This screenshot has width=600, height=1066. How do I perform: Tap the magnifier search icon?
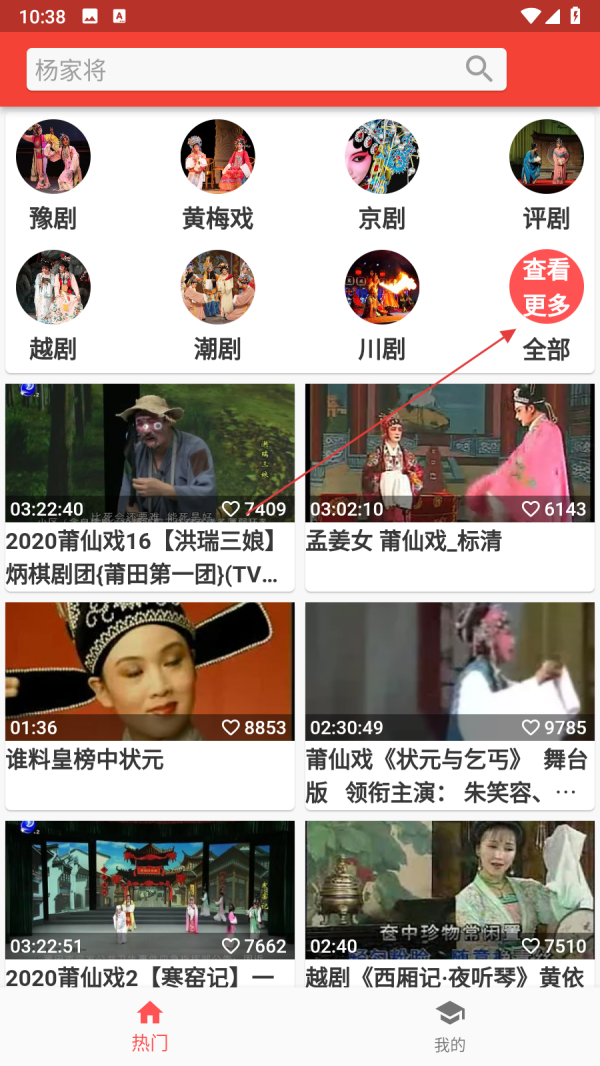479,69
